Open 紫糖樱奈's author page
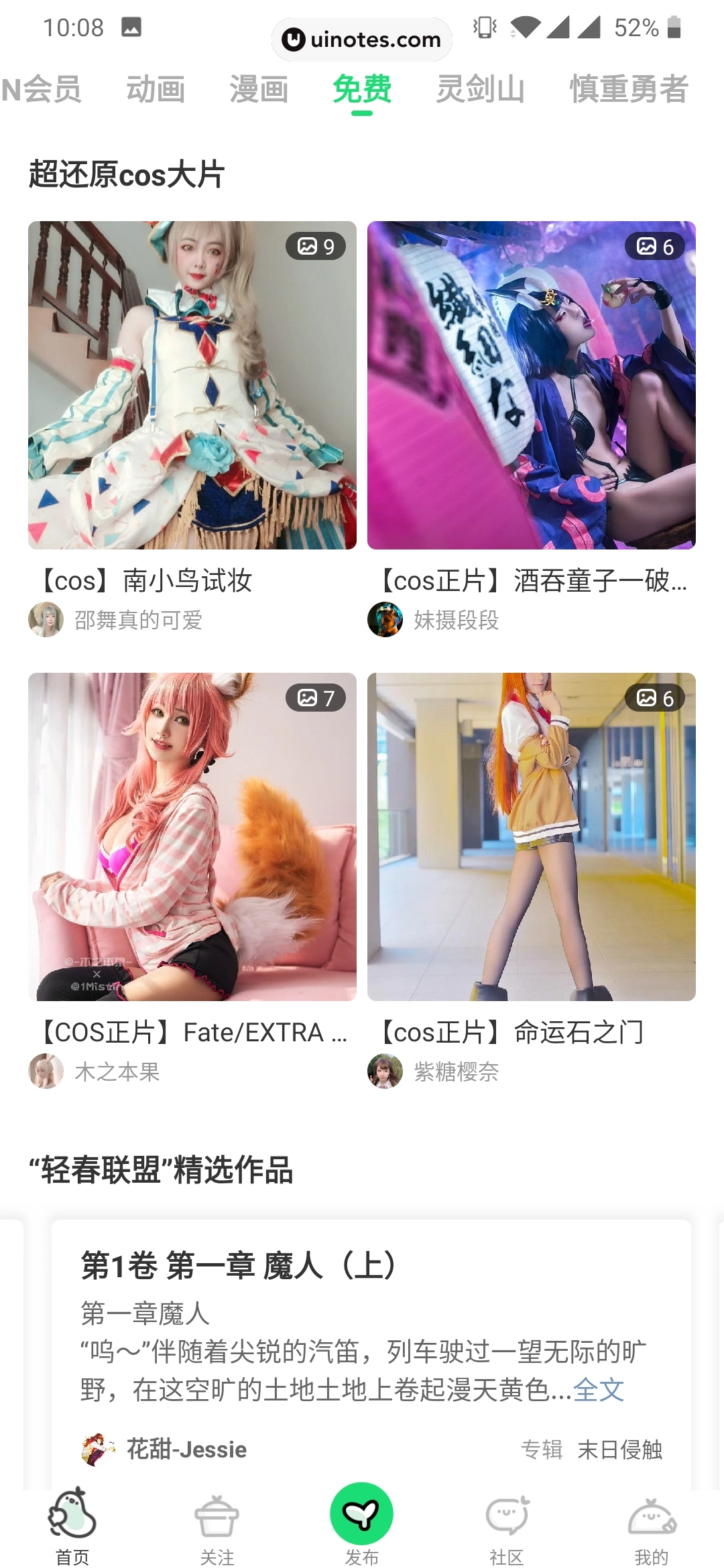Image resolution: width=724 pixels, height=1568 pixels. click(456, 1072)
